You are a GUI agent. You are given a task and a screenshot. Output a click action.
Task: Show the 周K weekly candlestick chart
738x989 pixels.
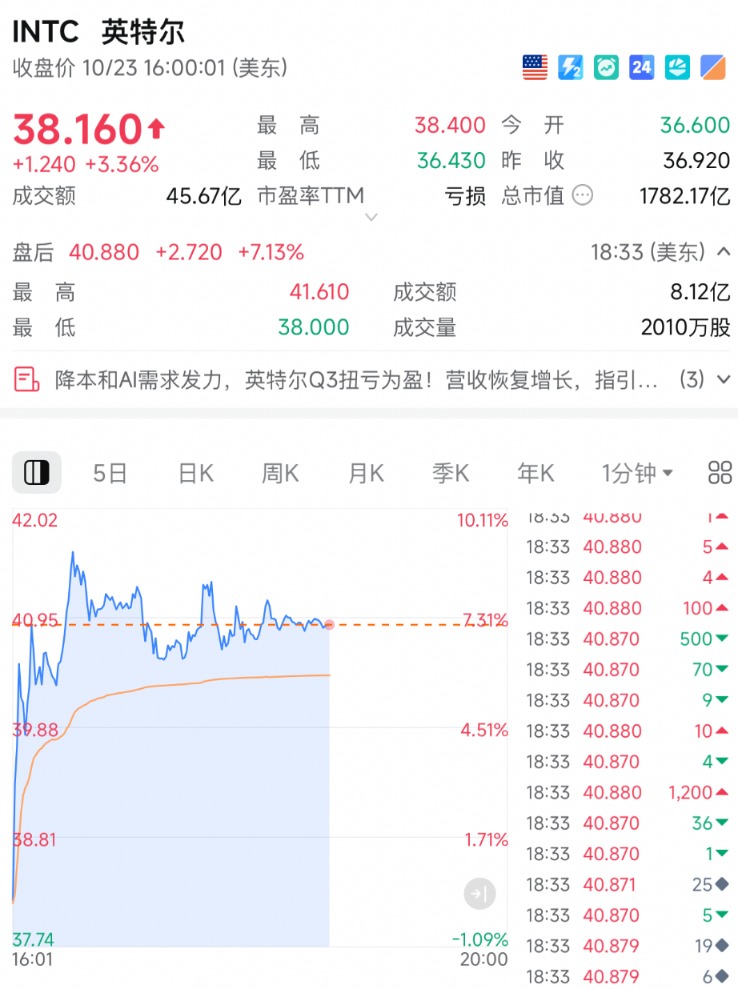pos(280,473)
